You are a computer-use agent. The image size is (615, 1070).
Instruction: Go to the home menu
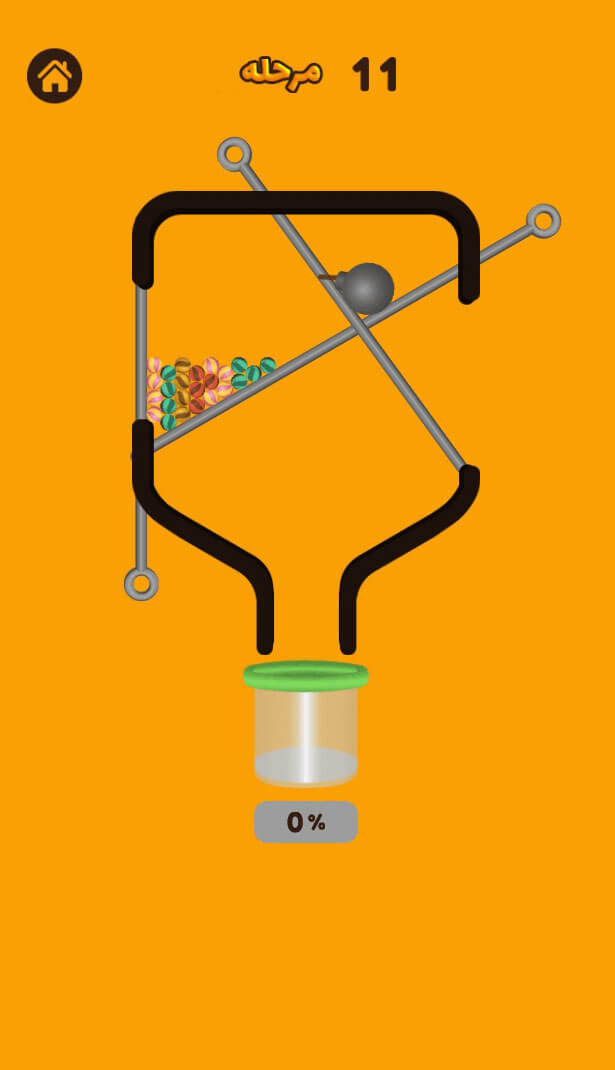pos(54,76)
